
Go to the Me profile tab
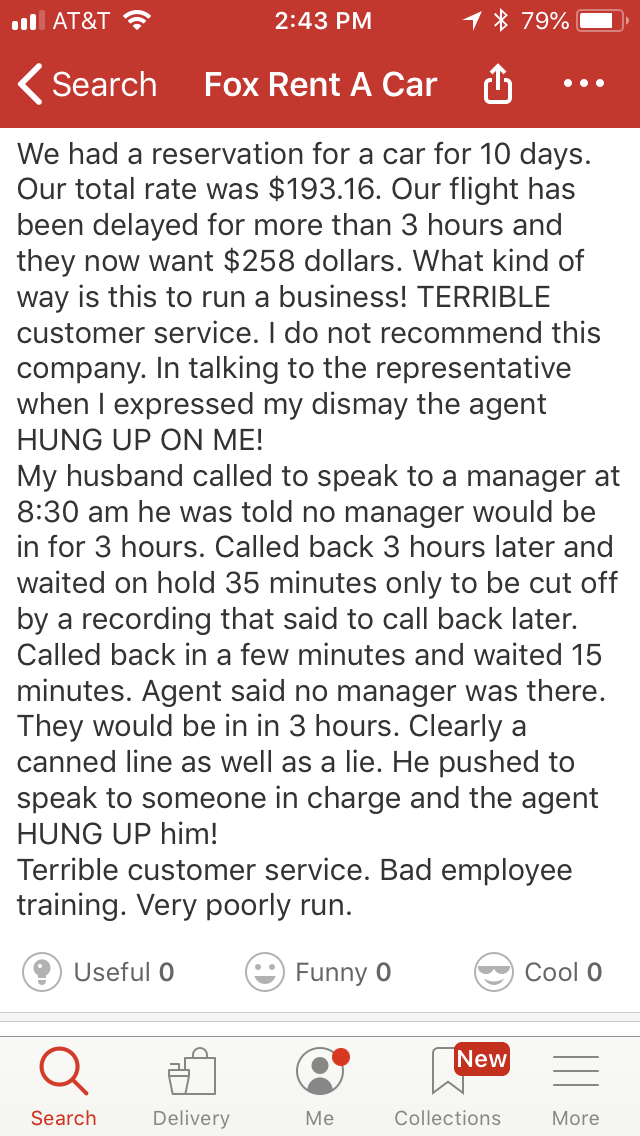click(x=320, y=1086)
